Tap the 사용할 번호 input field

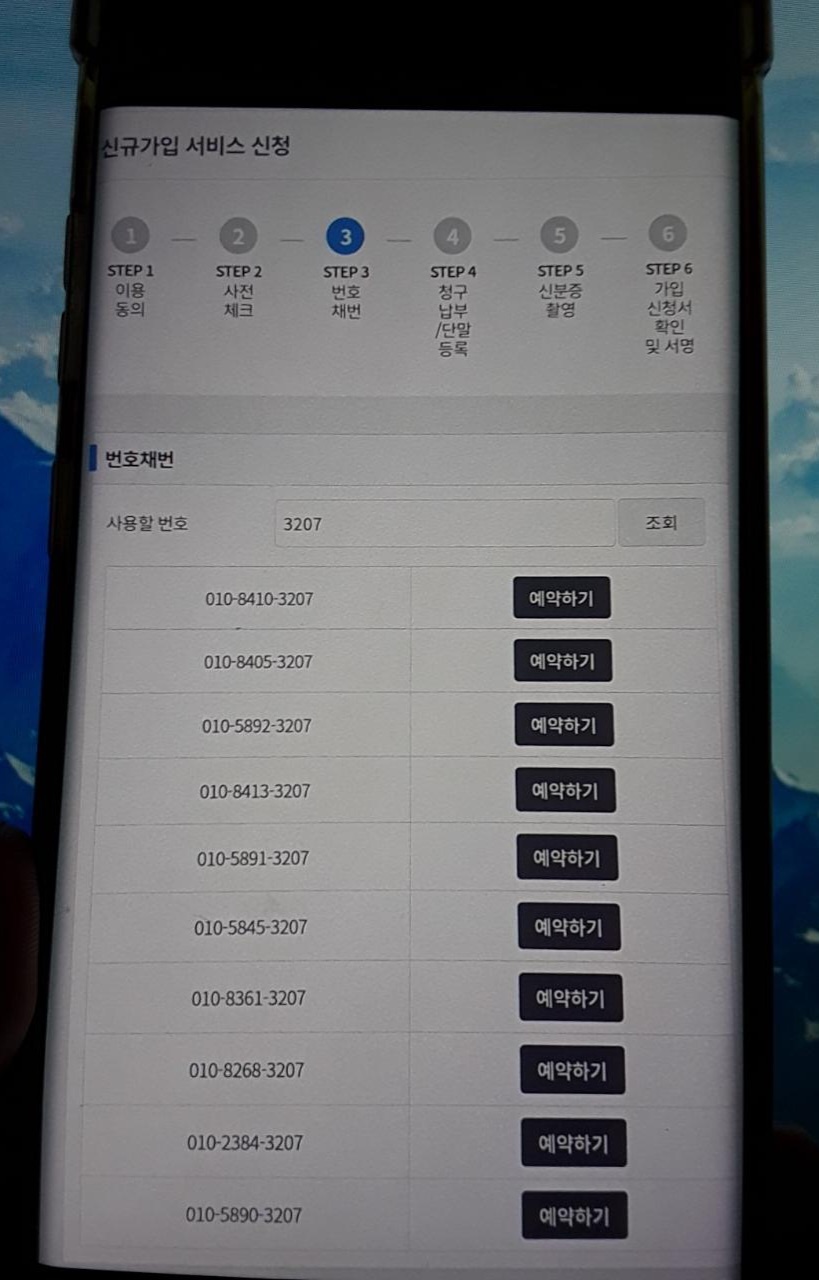(x=444, y=523)
